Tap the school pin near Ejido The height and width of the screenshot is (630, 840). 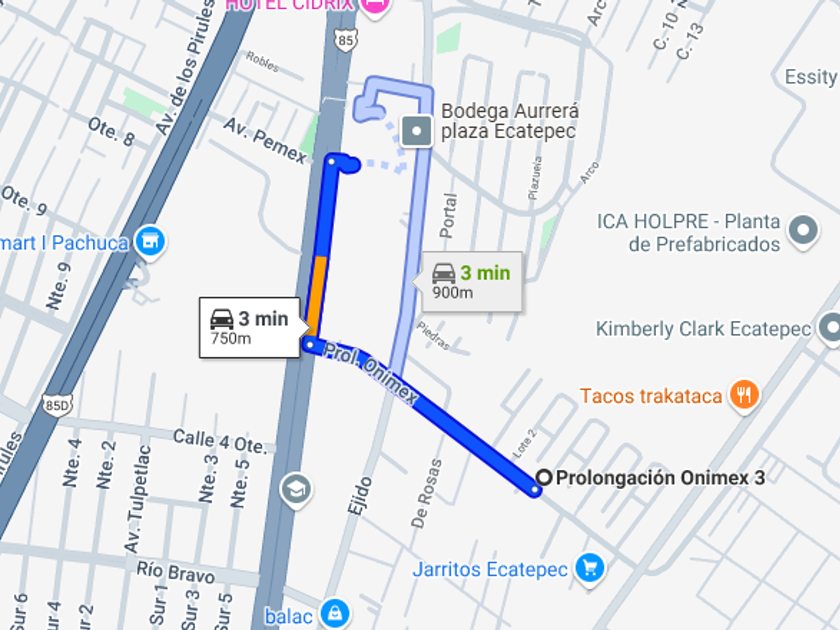click(296, 490)
